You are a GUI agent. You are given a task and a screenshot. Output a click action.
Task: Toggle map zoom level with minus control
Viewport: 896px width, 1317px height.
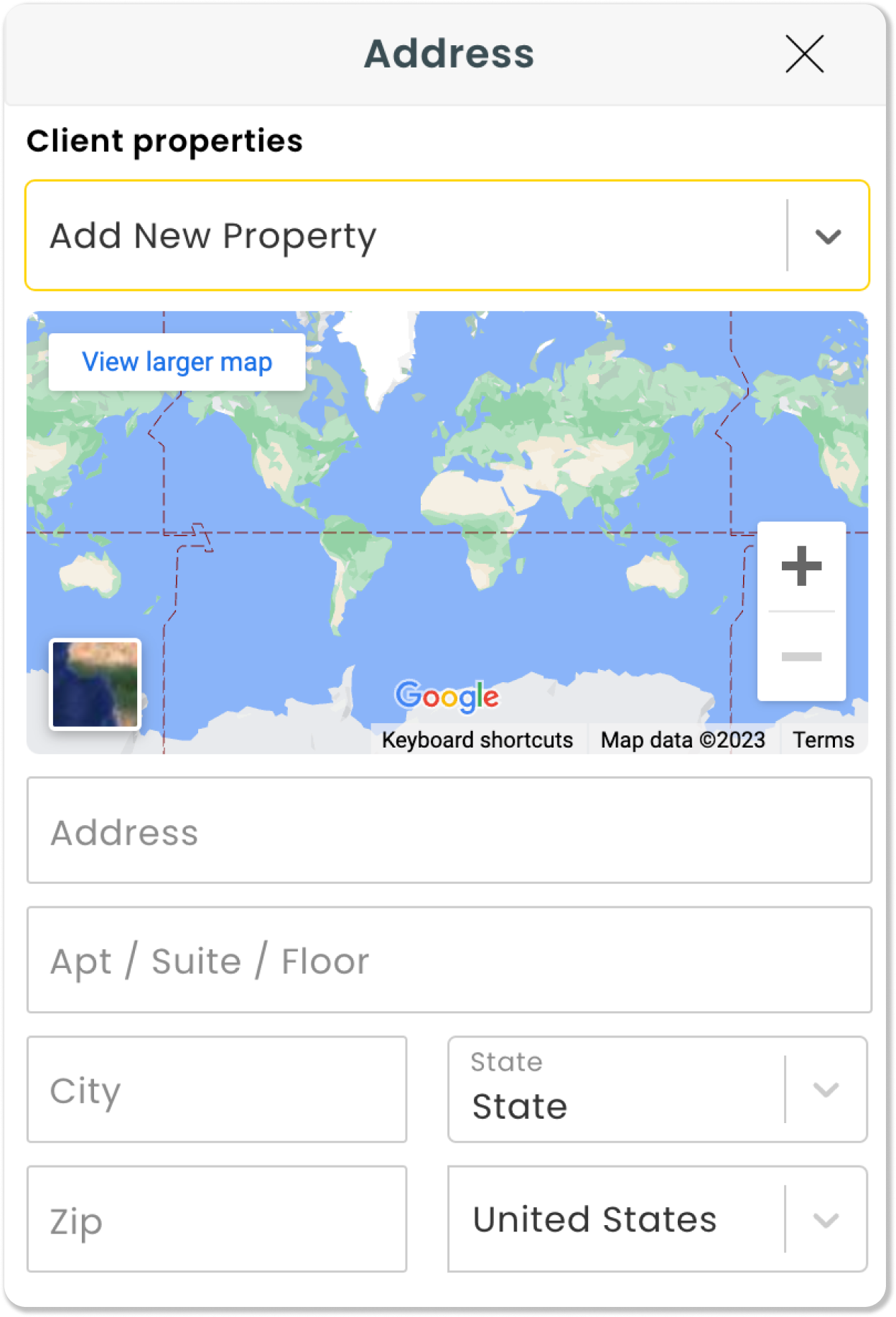pos(802,656)
